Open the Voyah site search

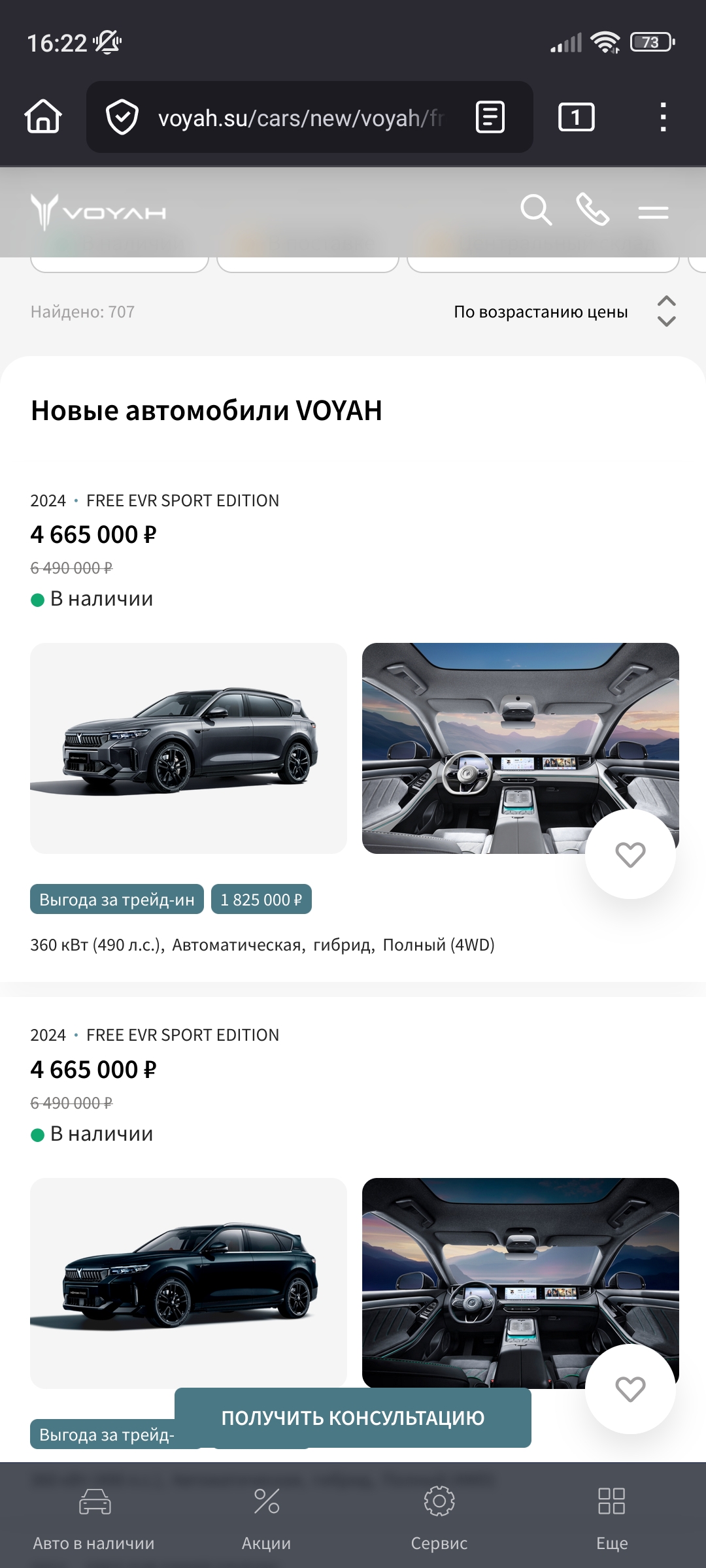[535, 210]
